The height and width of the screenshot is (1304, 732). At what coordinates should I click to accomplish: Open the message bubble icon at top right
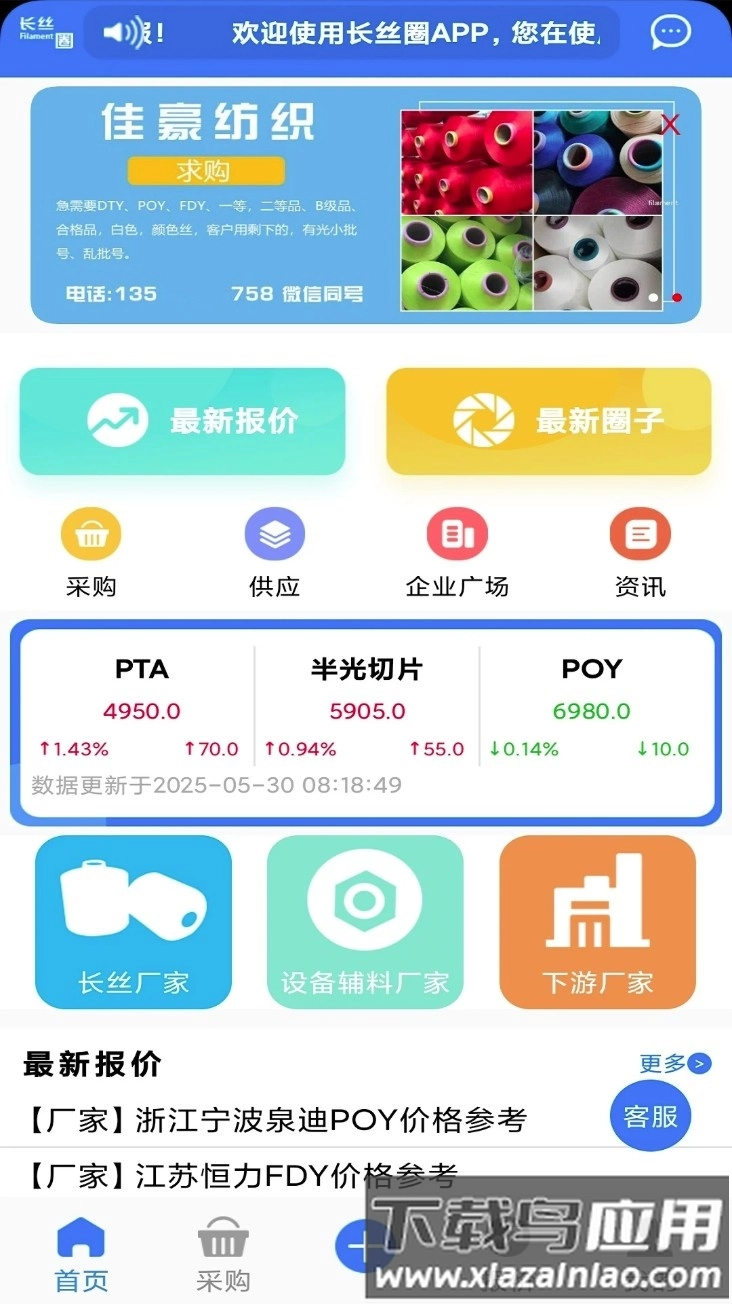[x=670, y=32]
